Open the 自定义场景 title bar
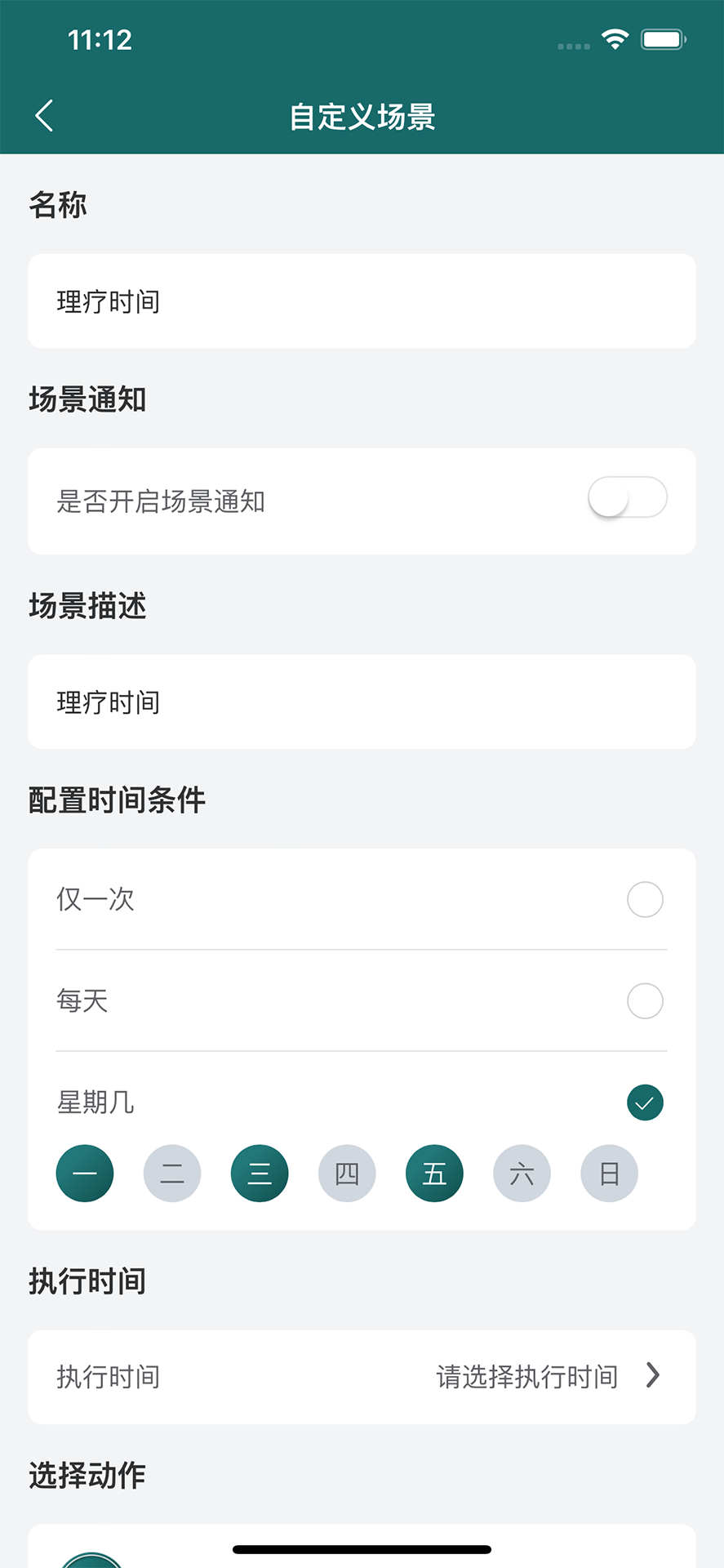Image resolution: width=724 pixels, height=1568 pixels. [362, 116]
